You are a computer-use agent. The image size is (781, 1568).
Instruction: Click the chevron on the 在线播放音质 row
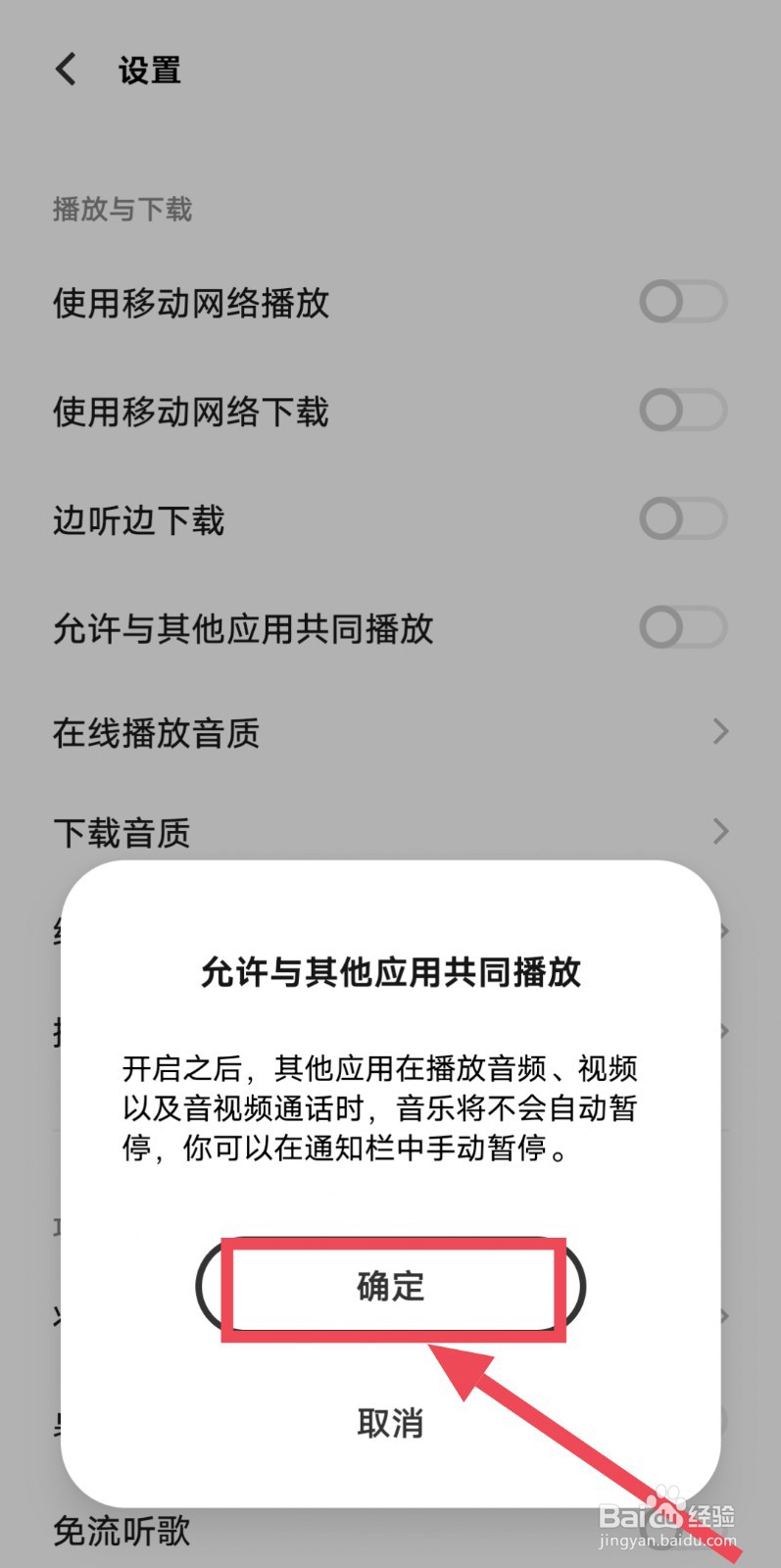720,732
